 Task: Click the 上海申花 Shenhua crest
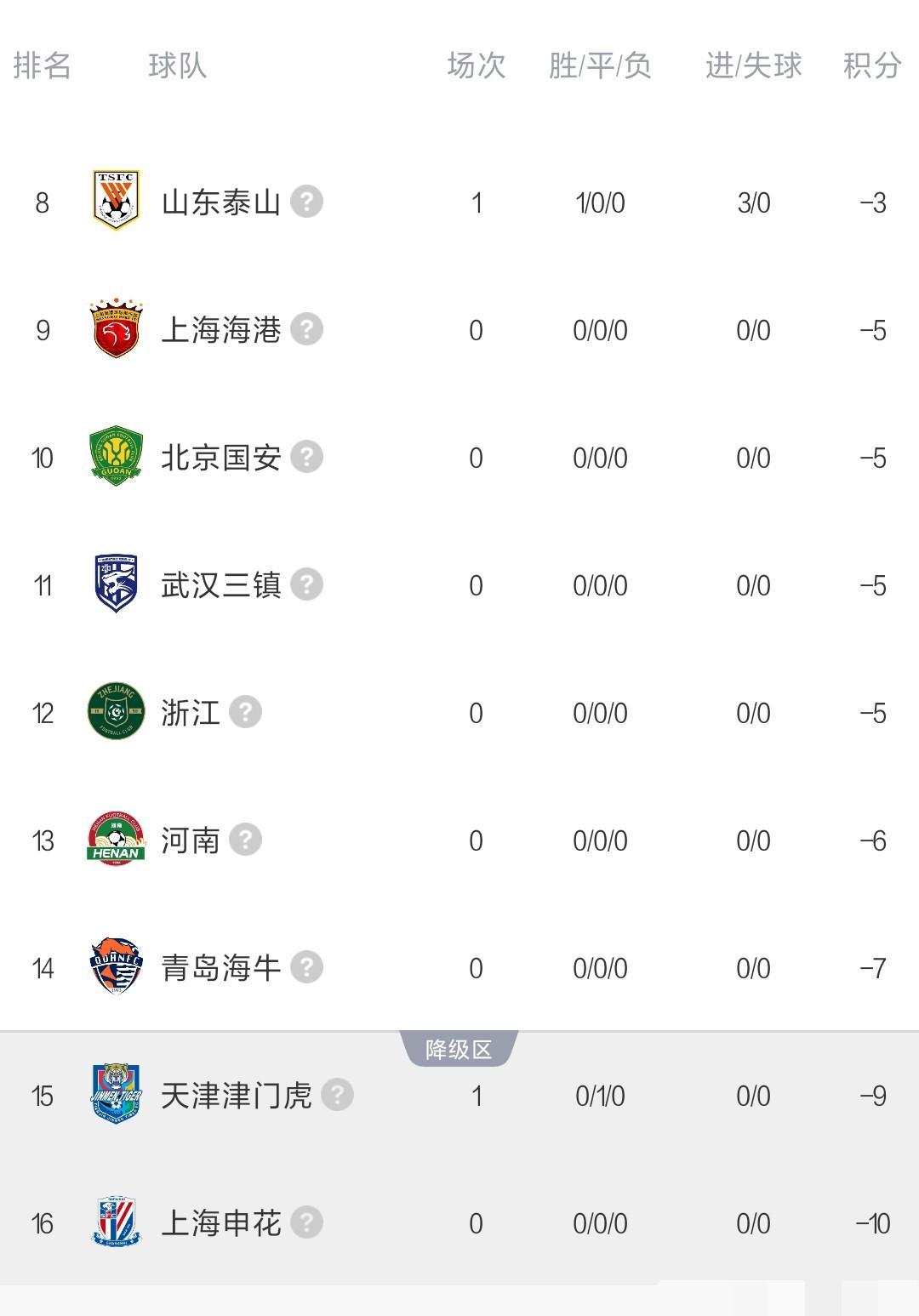117,1222
